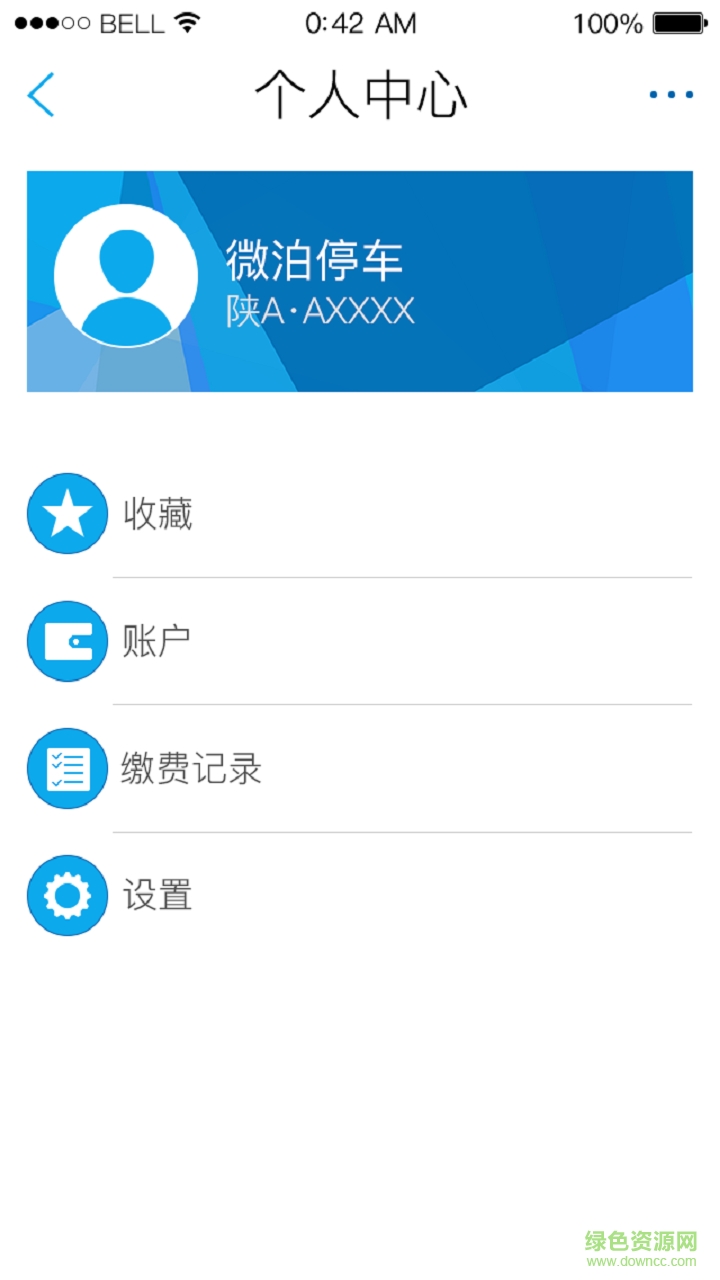Image resolution: width=720 pixels, height=1280 pixels.
Task: Click the 绿色资源网 watermark link
Action: click(x=643, y=1240)
